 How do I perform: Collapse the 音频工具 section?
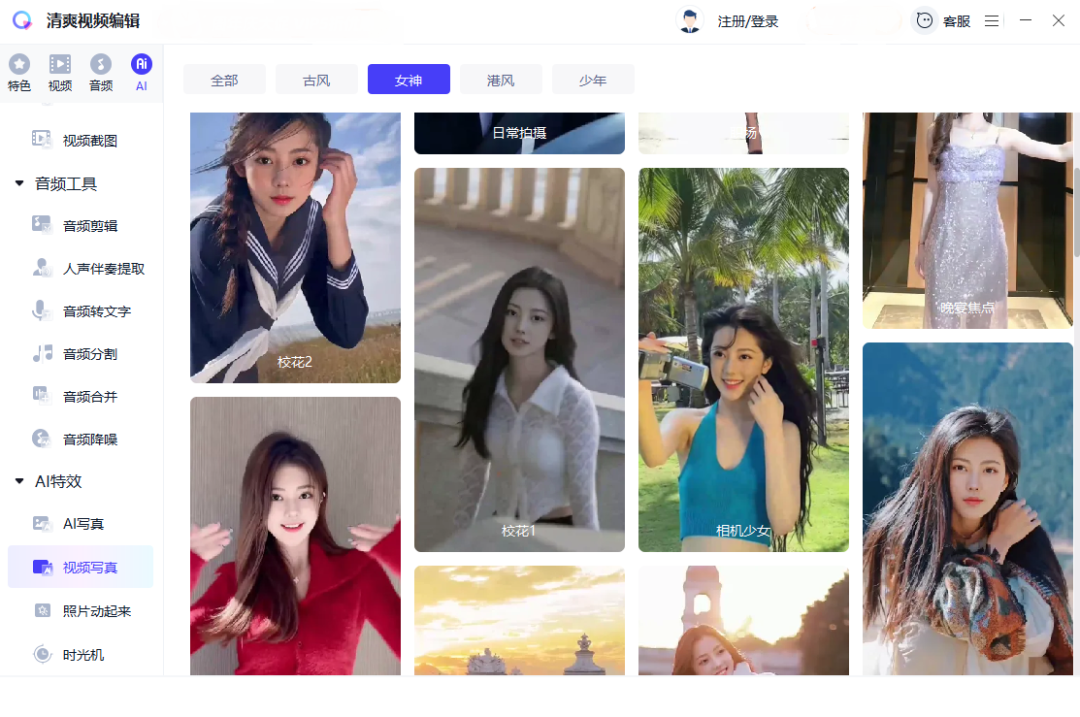(19, 184)
